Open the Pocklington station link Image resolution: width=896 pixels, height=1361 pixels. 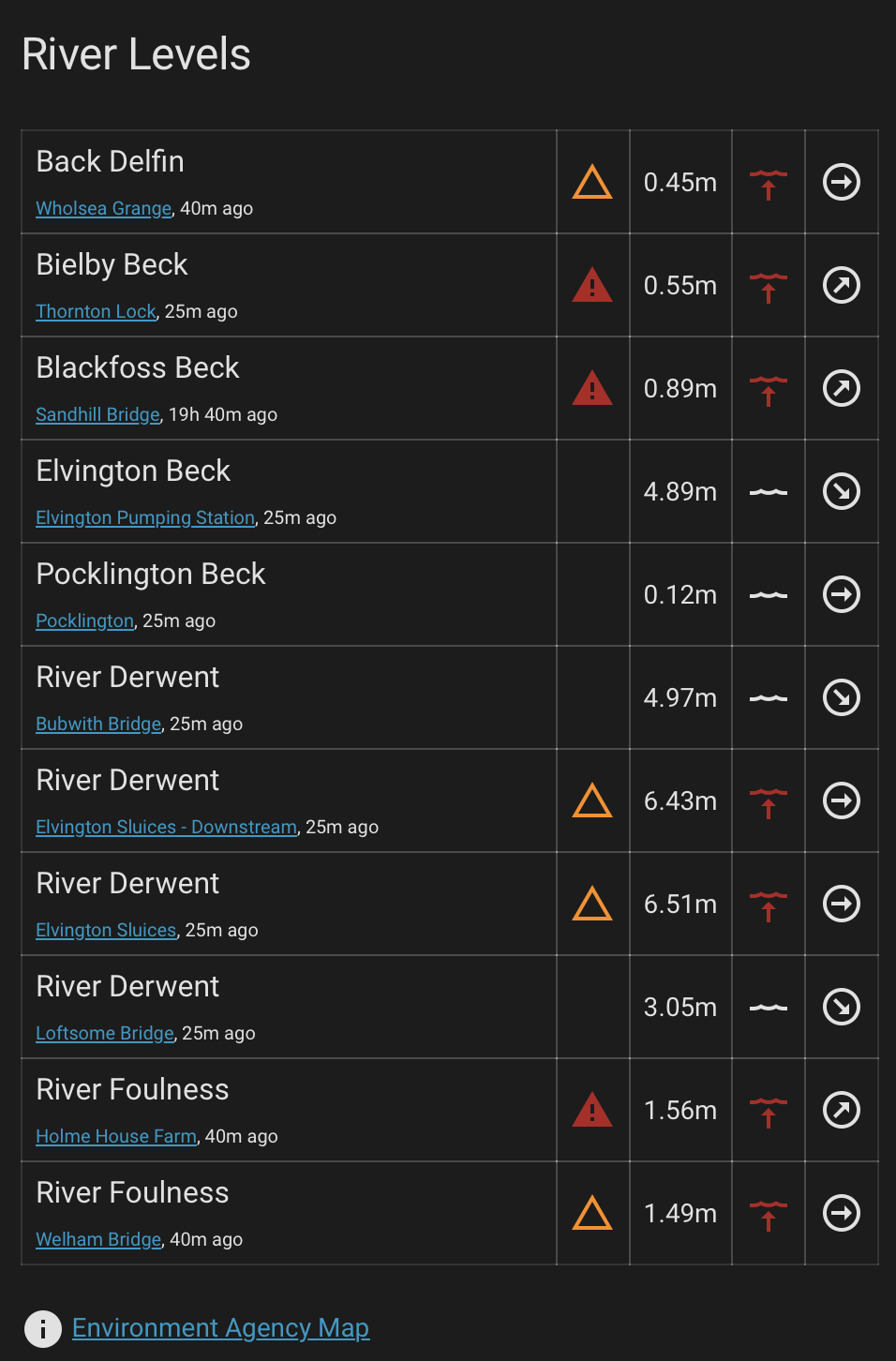[84, 621]
